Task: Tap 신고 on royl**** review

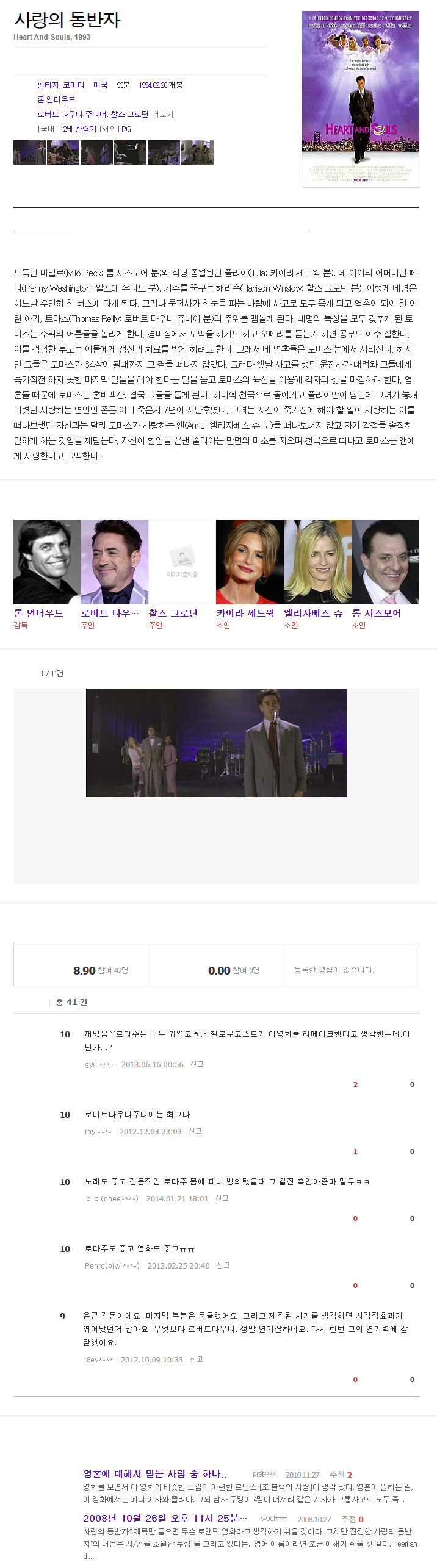Action: [195, 1131]
